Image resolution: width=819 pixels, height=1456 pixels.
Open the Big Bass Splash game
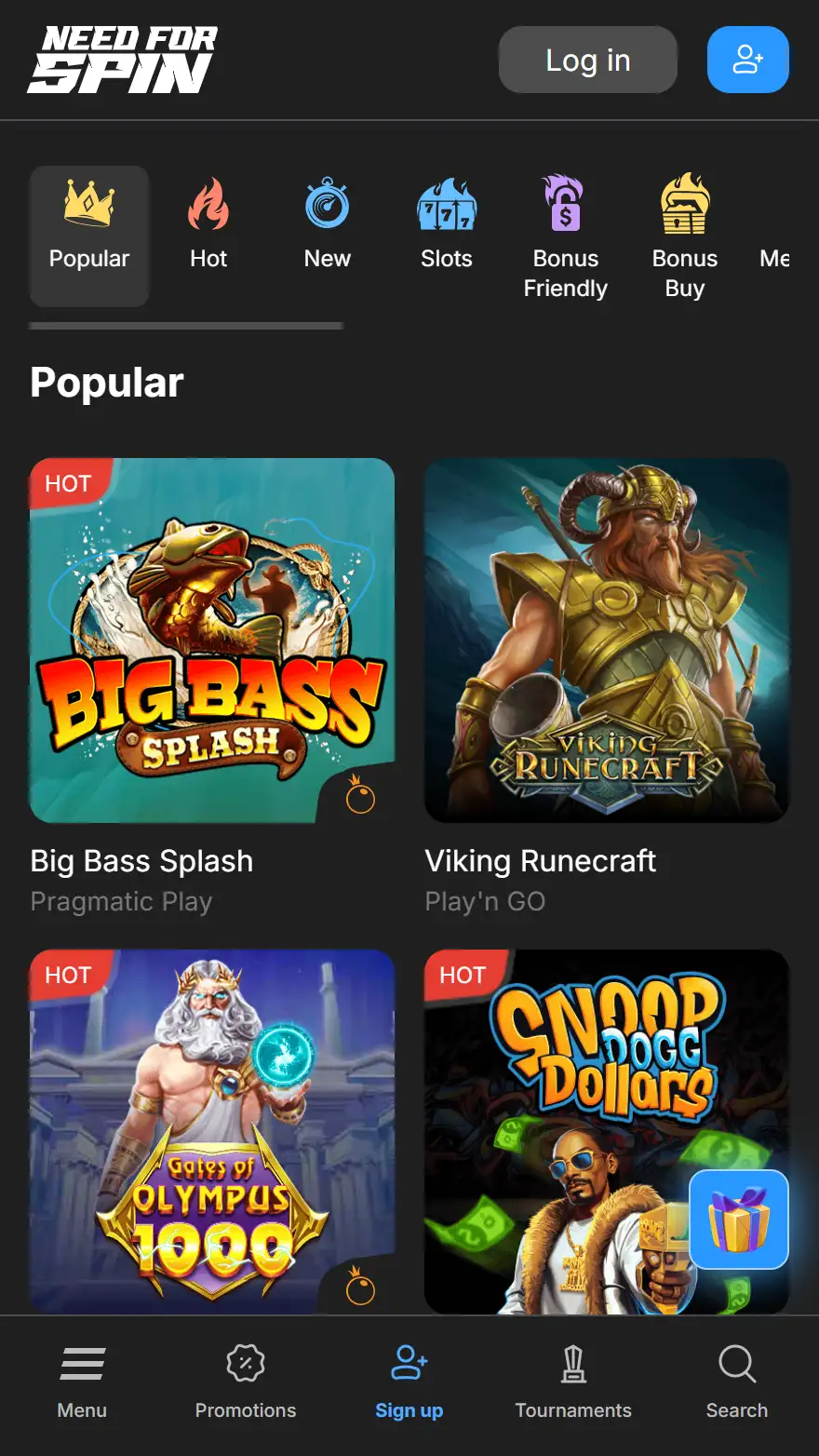coord(212,640)
